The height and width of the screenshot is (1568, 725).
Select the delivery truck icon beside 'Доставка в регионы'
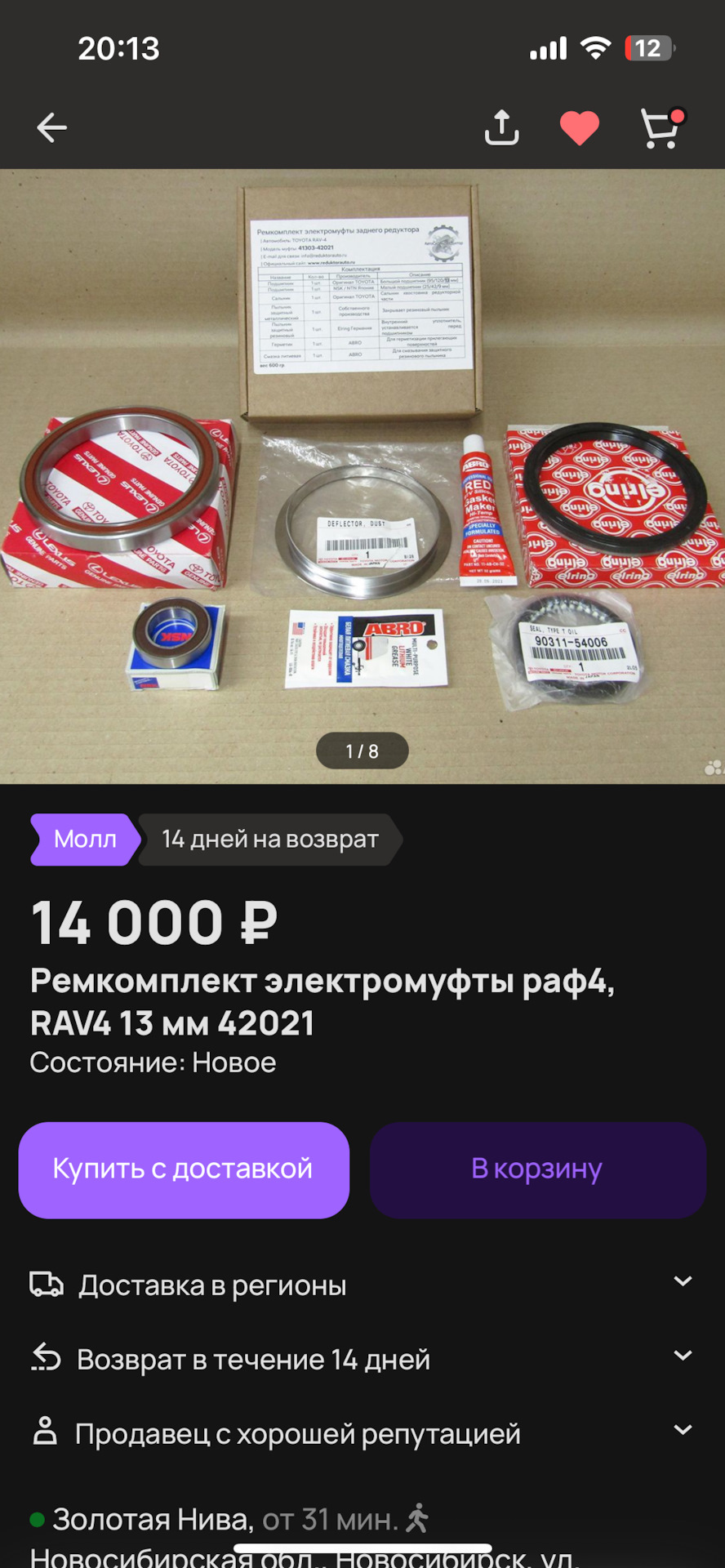click(46, 1284)
